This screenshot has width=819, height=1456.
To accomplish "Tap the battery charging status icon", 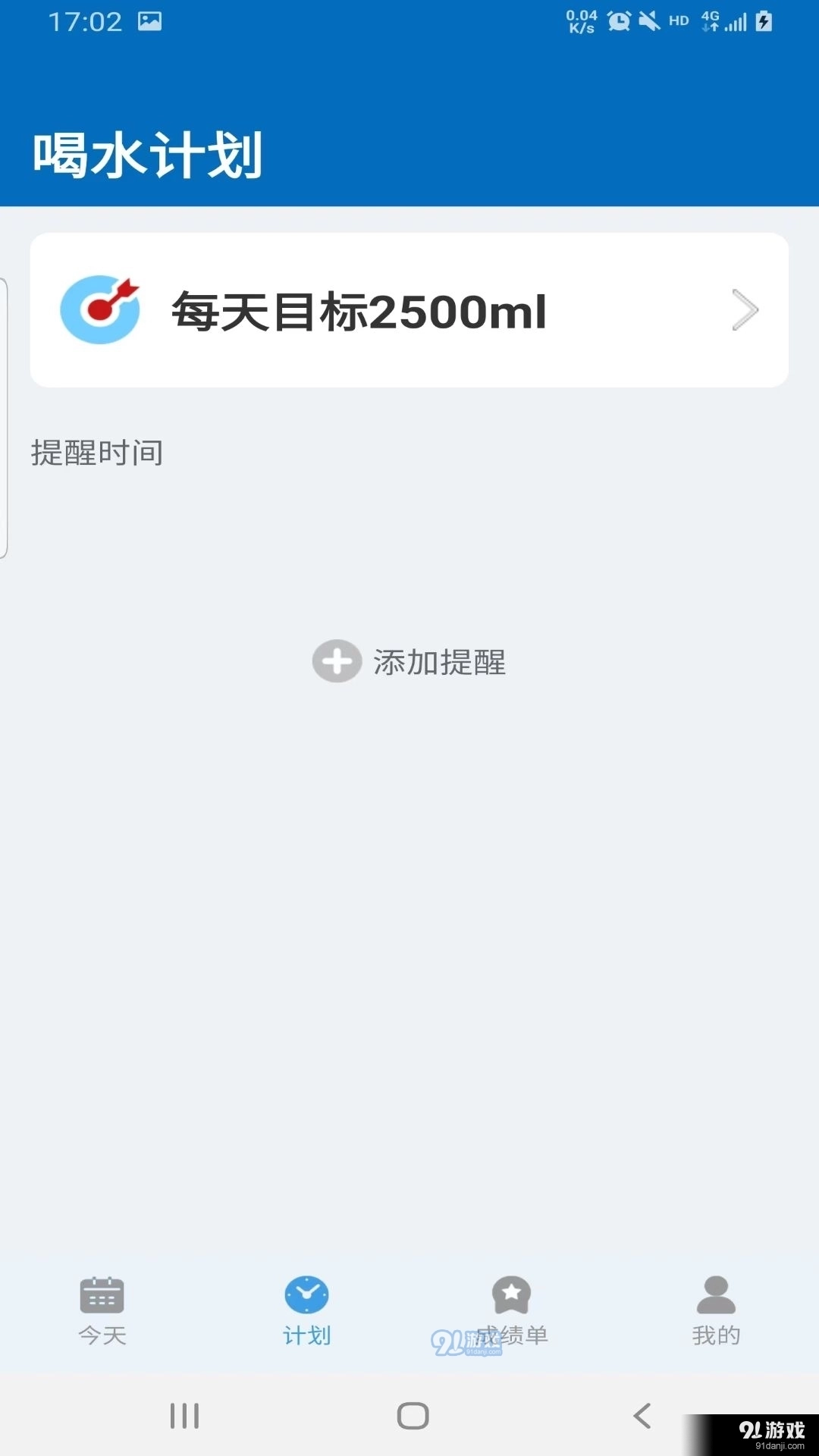I will click(762, 20).
